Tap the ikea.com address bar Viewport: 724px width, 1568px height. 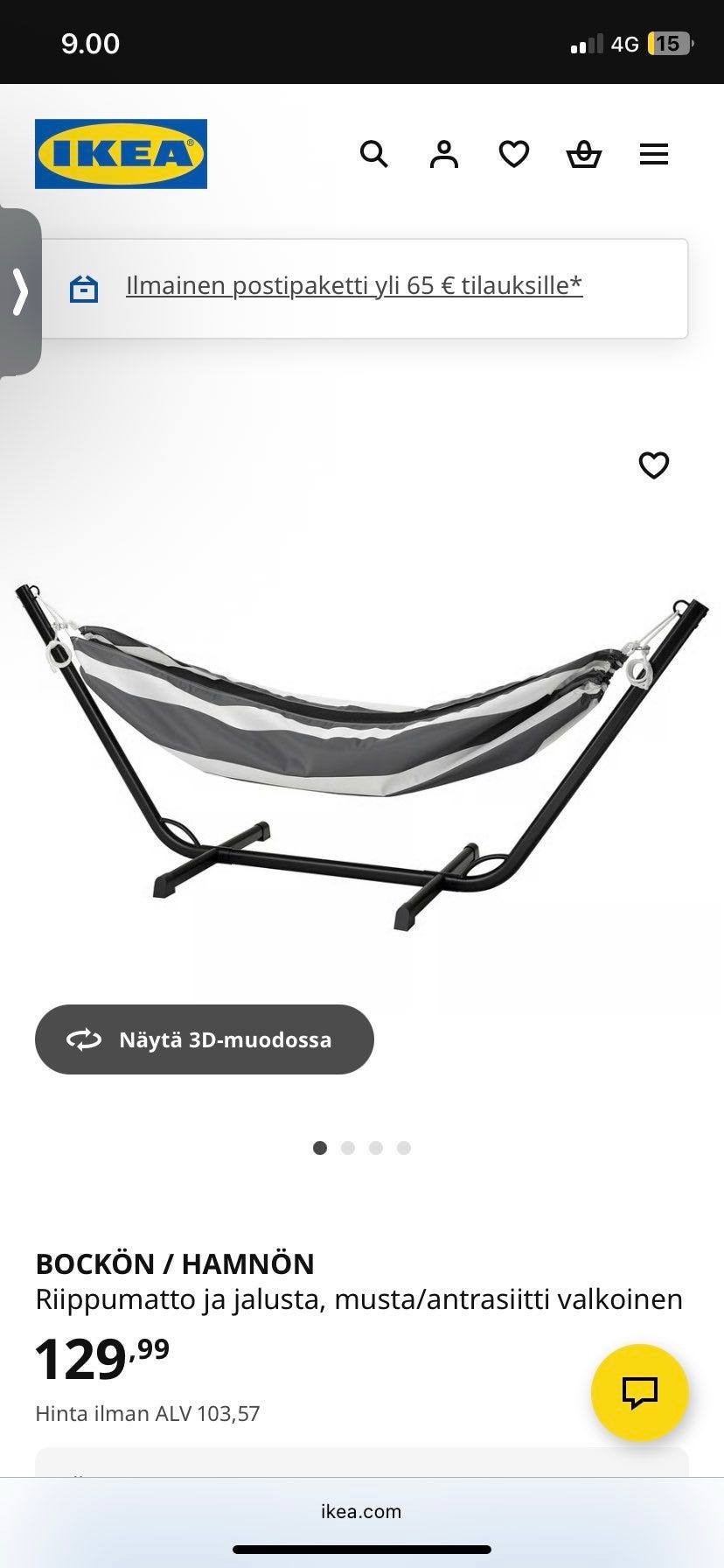[361, 1511]
